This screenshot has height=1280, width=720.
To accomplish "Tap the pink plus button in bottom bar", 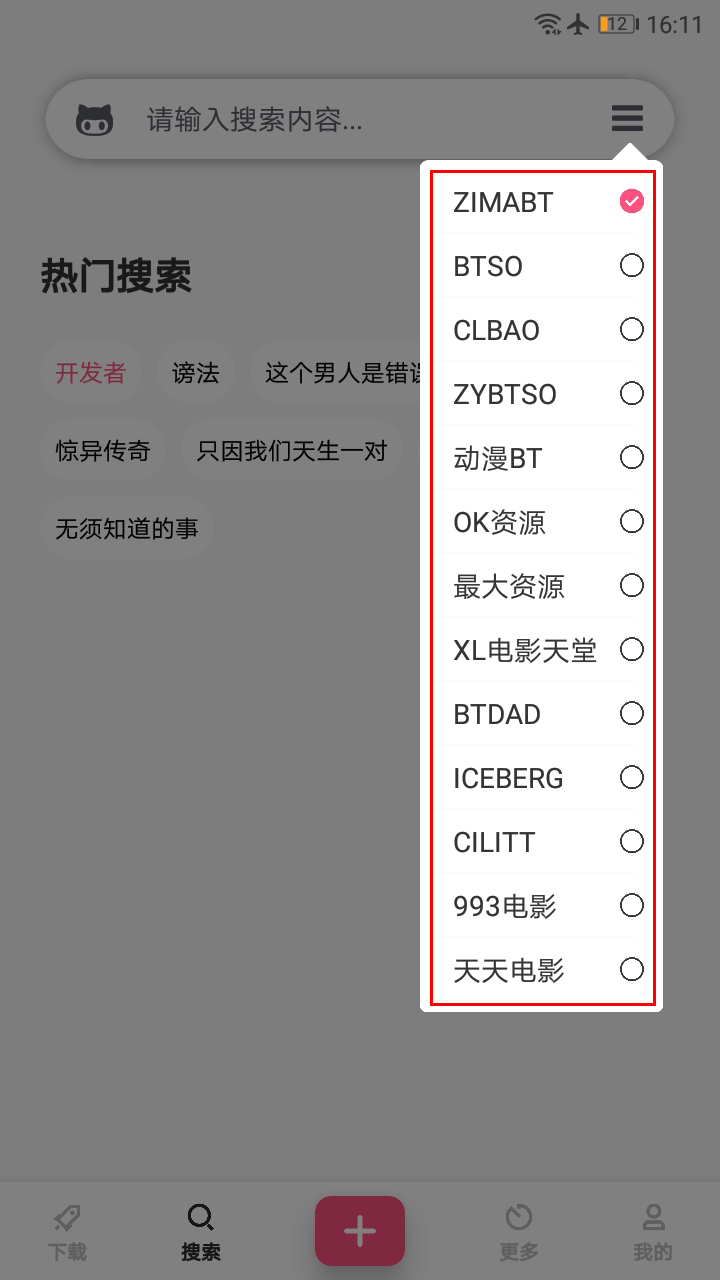I will click(359, 1229).
